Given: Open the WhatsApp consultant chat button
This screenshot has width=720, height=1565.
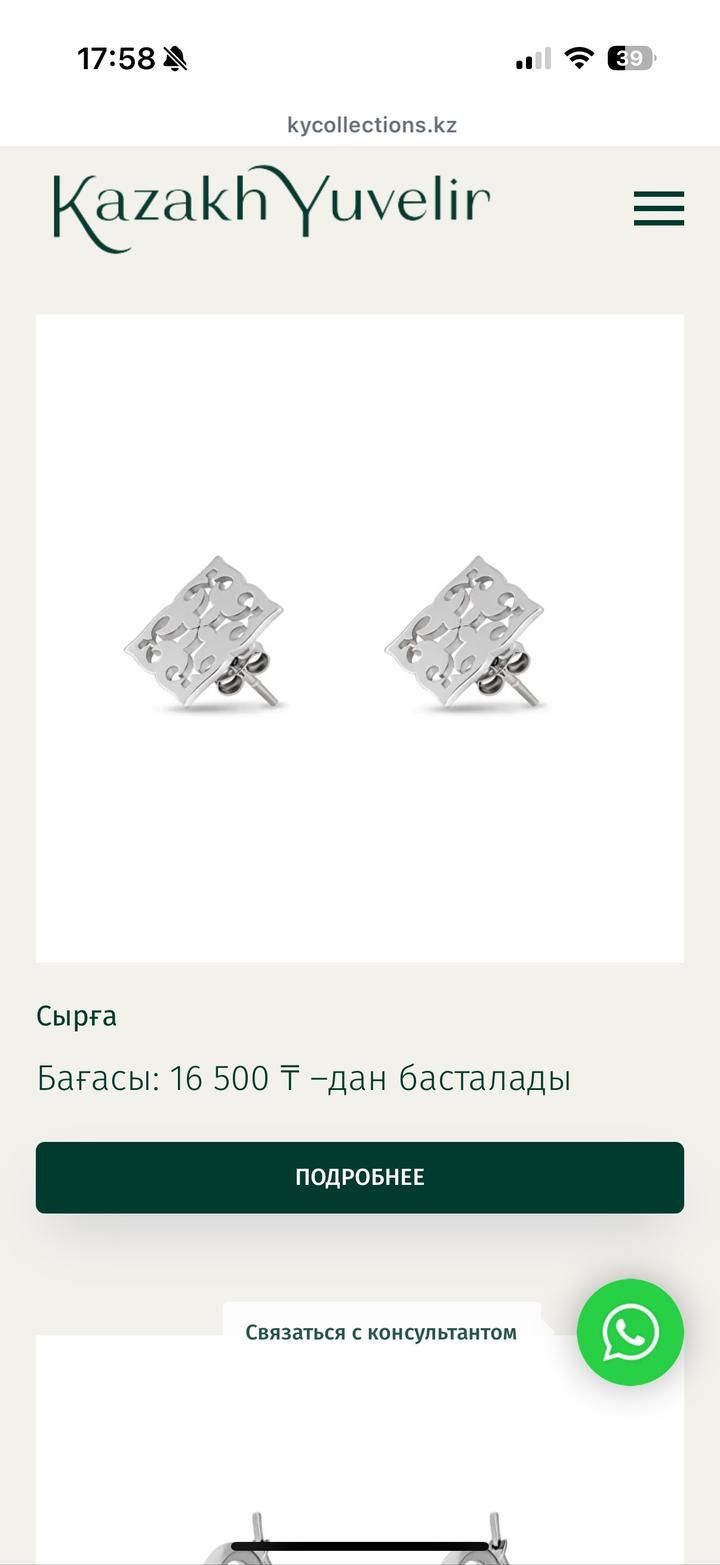Looking at the screenshot, I should tap(630, 1332).
